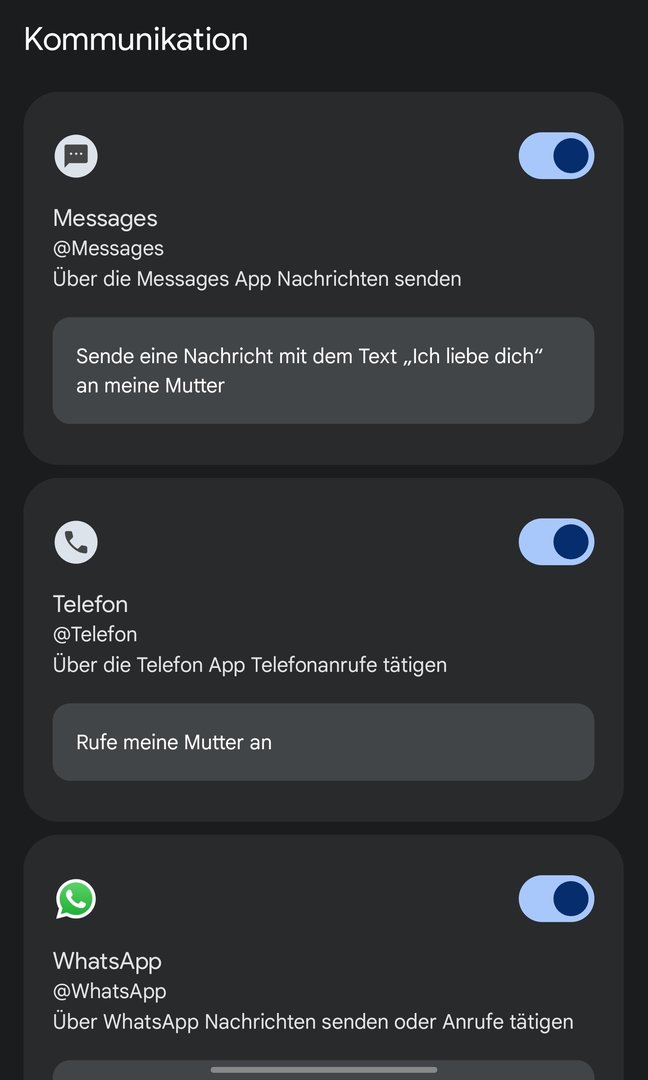The width and height of the screenshot is (648, 1080).
Task: Turn off the Telefon extension switch
Action: tap(556, 542)
